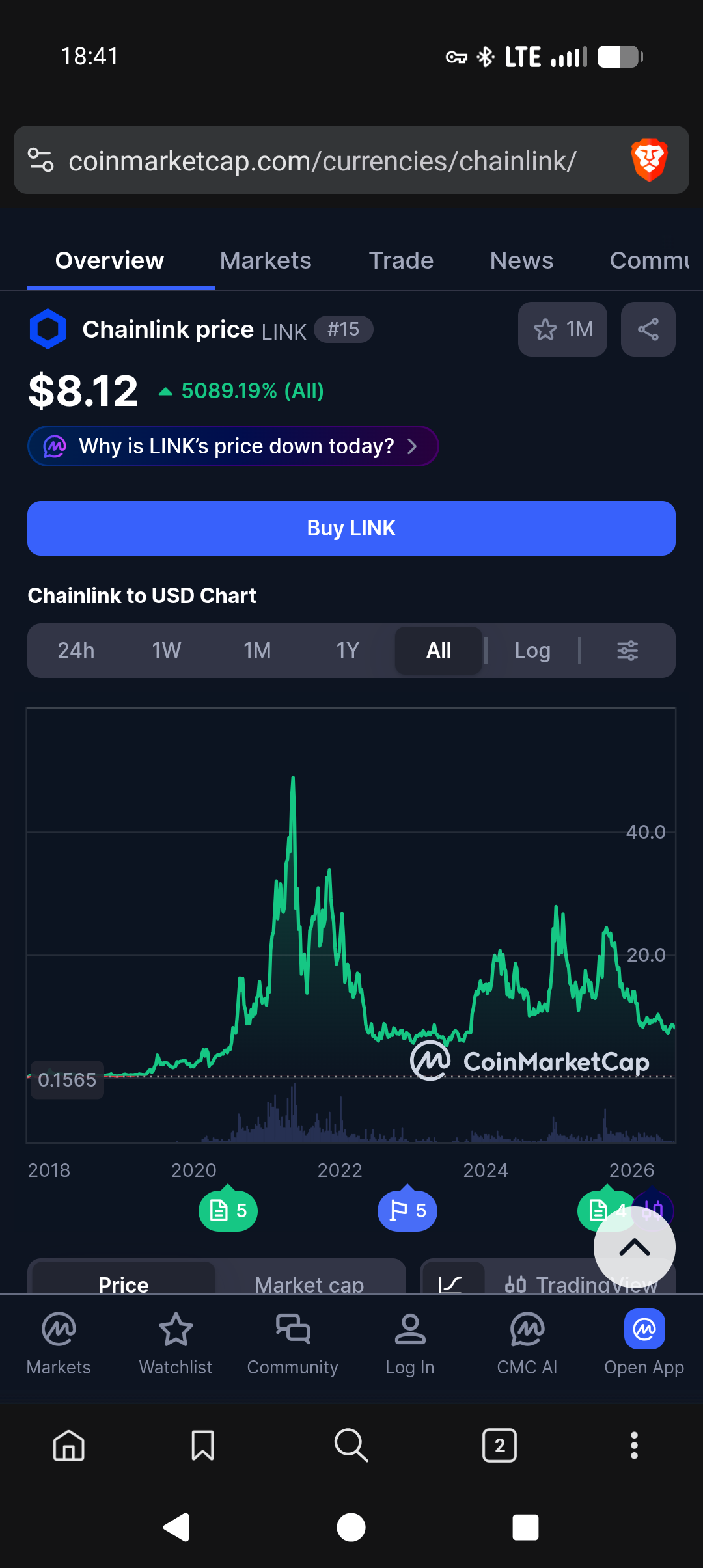Tap the blue flag marker near 2022
The height and width of the screenshot is (1568, 703).
407,1210
